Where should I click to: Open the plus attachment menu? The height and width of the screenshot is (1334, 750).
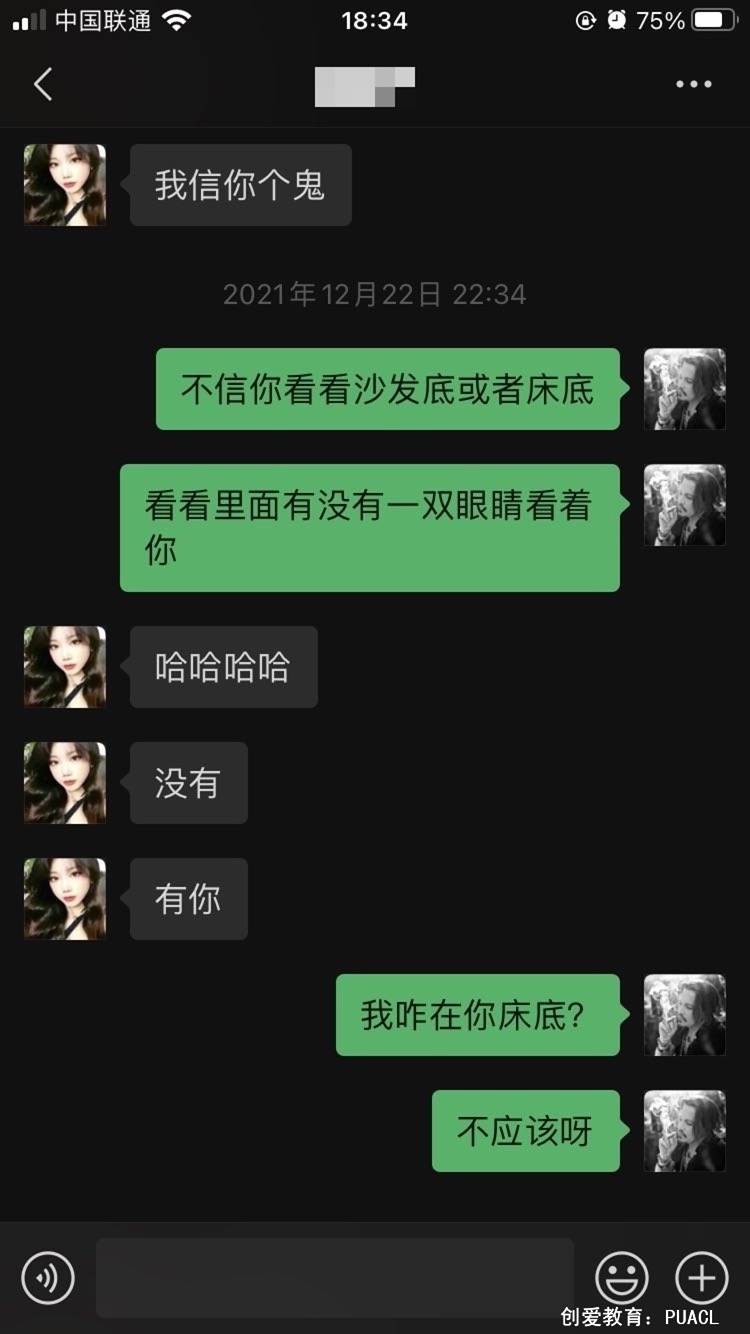point(702,1277)
